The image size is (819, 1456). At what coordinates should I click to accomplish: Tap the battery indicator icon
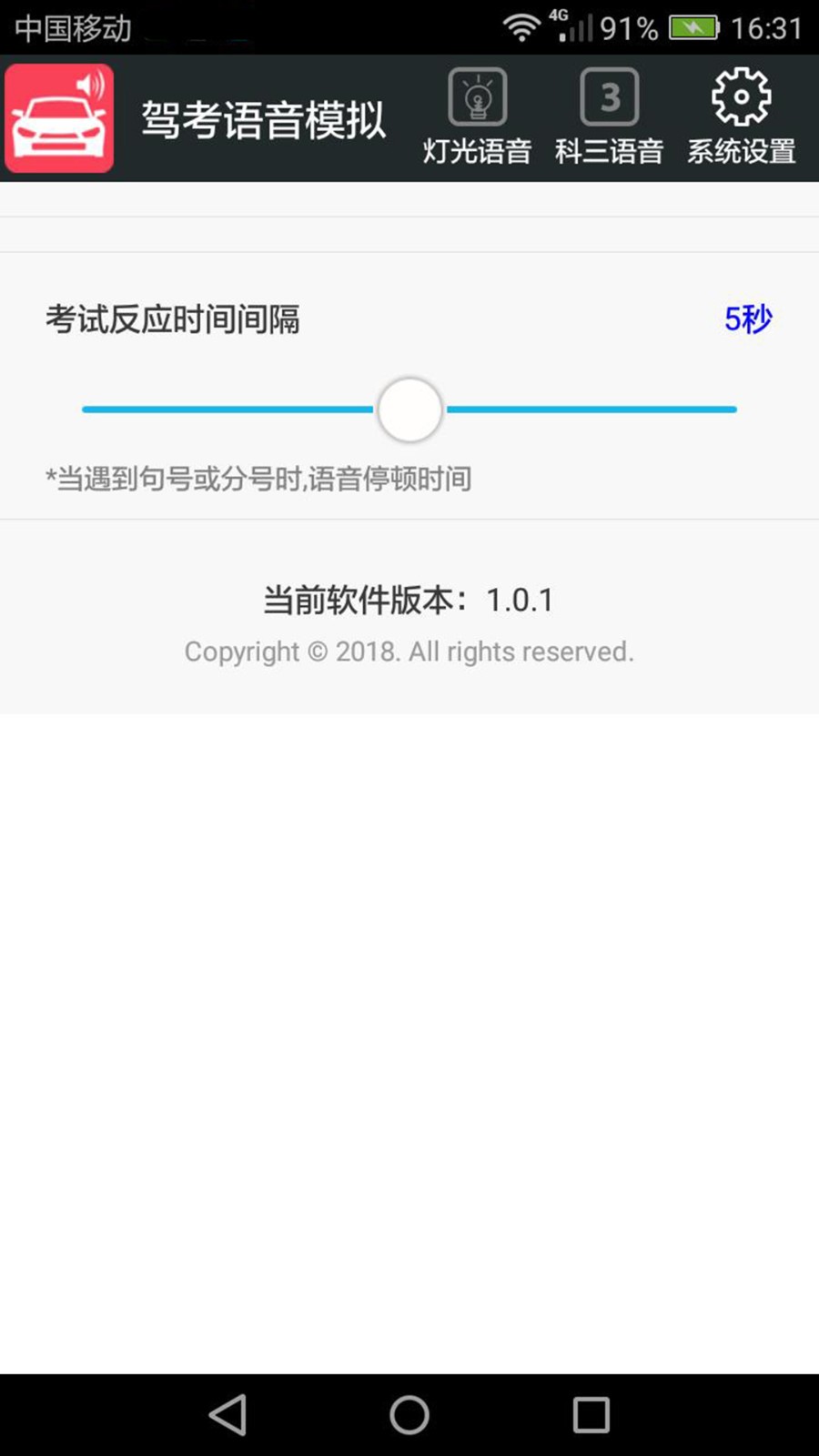pyautogui.click(x=693, y=26)
